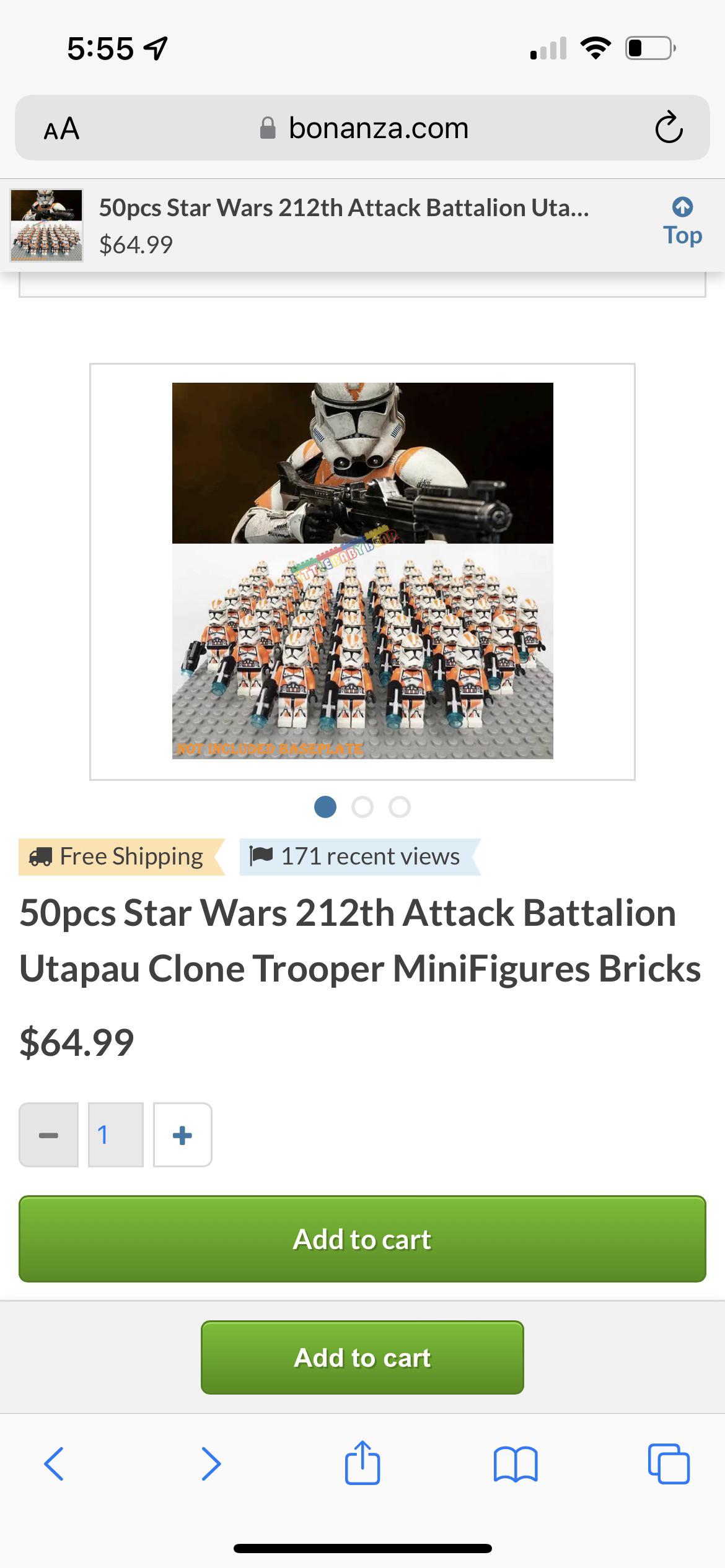Reload the bonanza.com page

(x=669, y=128)
